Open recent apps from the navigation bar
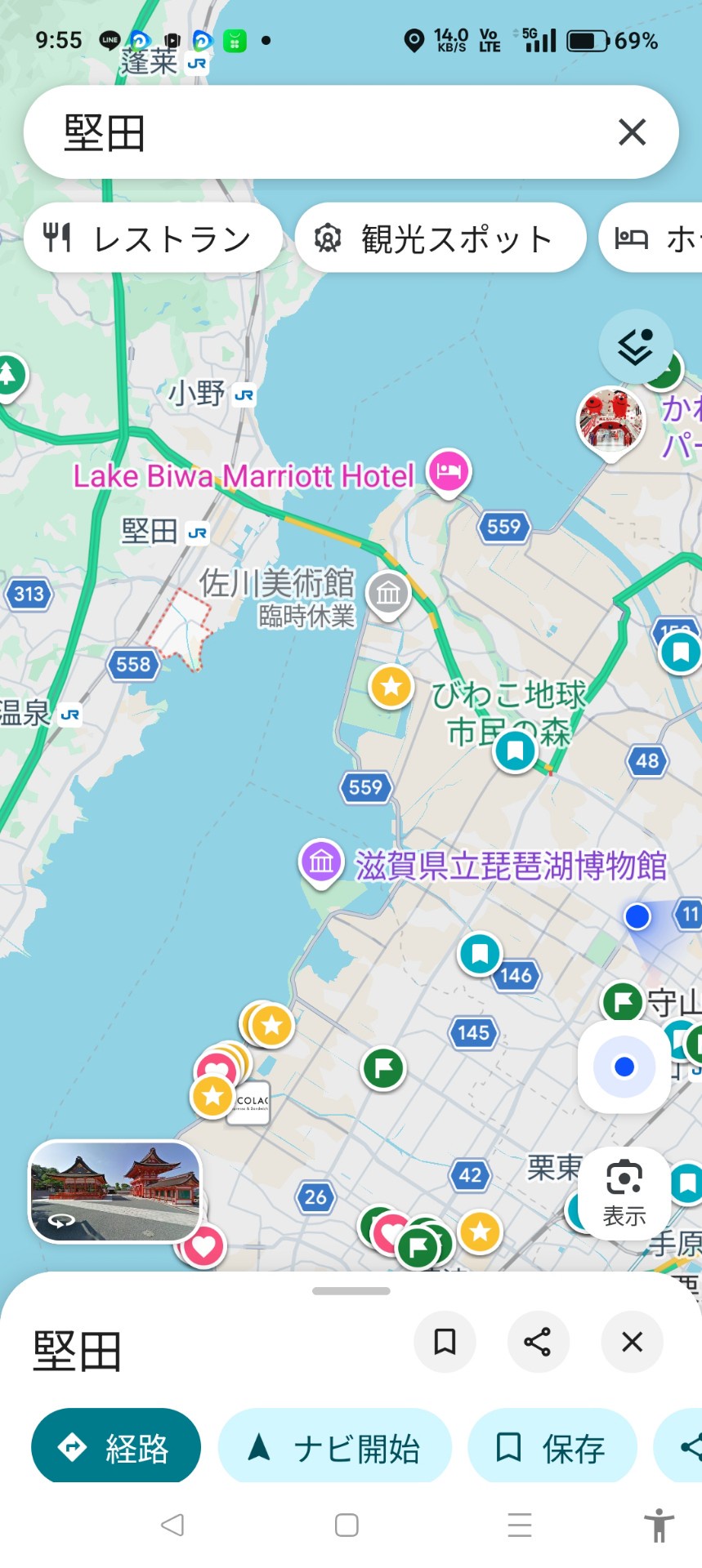The image size is (702, 1568). click(x=520, y=1525)
